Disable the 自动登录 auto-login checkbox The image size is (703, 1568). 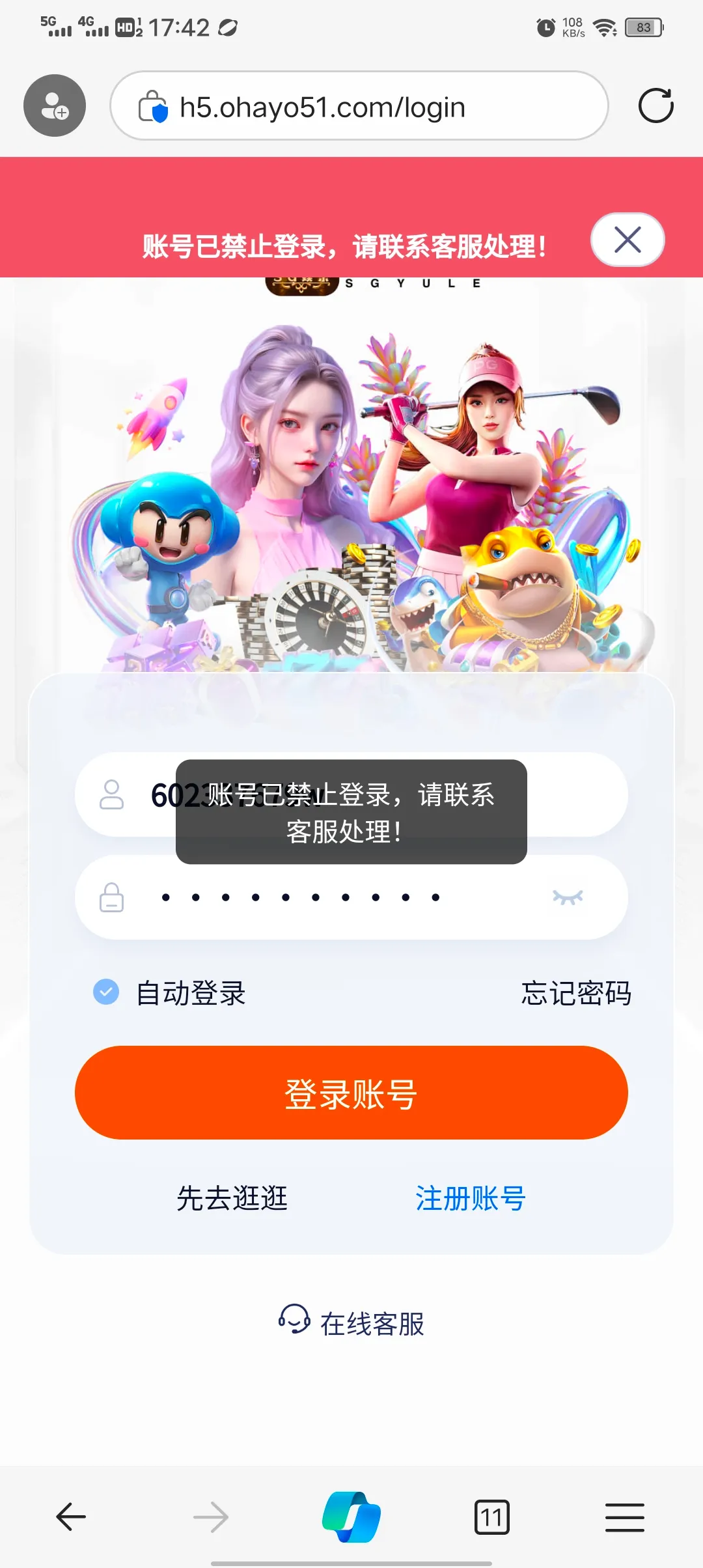pyautogui.click(x=105, y=992)
